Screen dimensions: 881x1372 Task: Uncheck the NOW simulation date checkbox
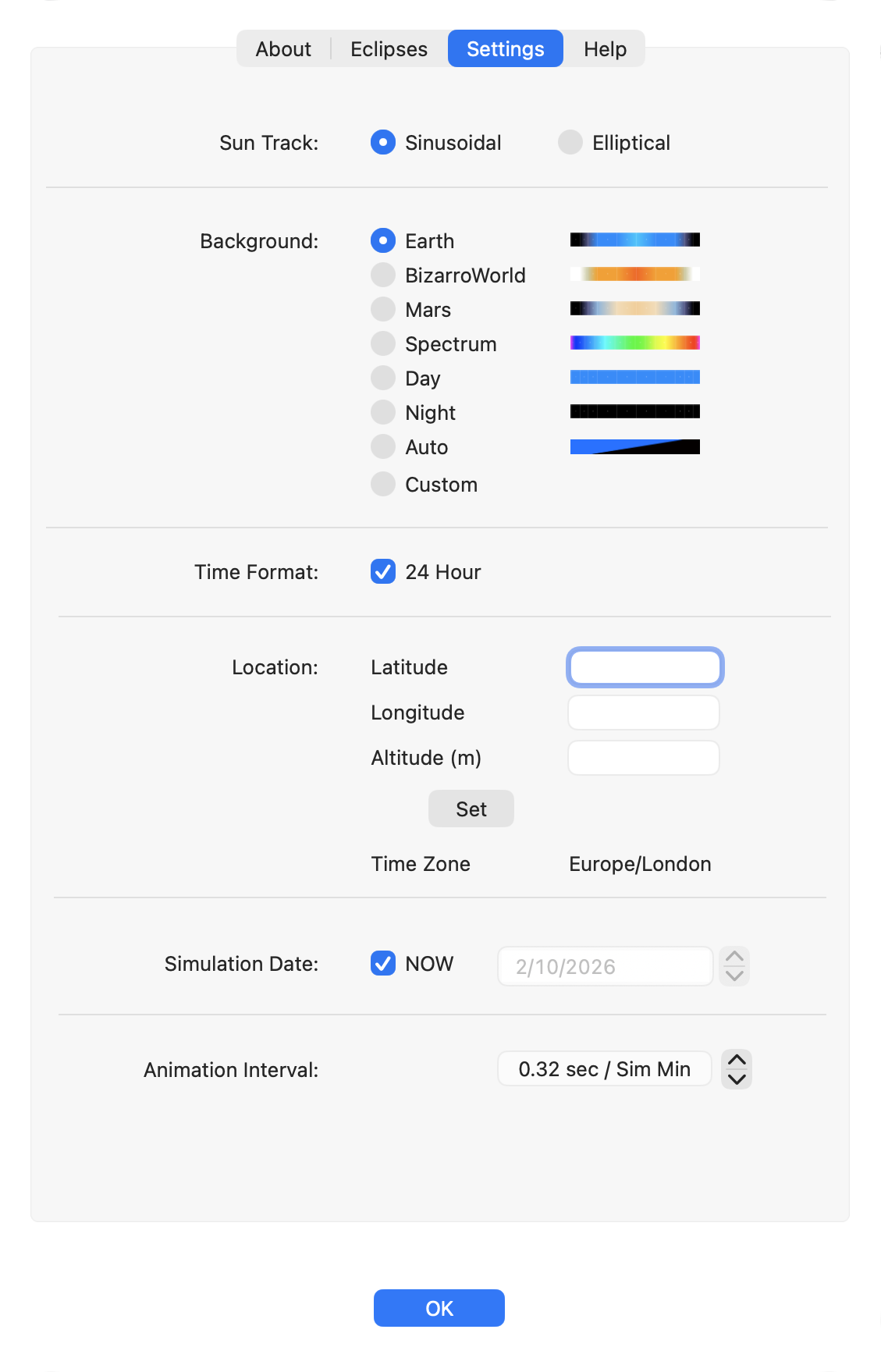coord(383,964)
